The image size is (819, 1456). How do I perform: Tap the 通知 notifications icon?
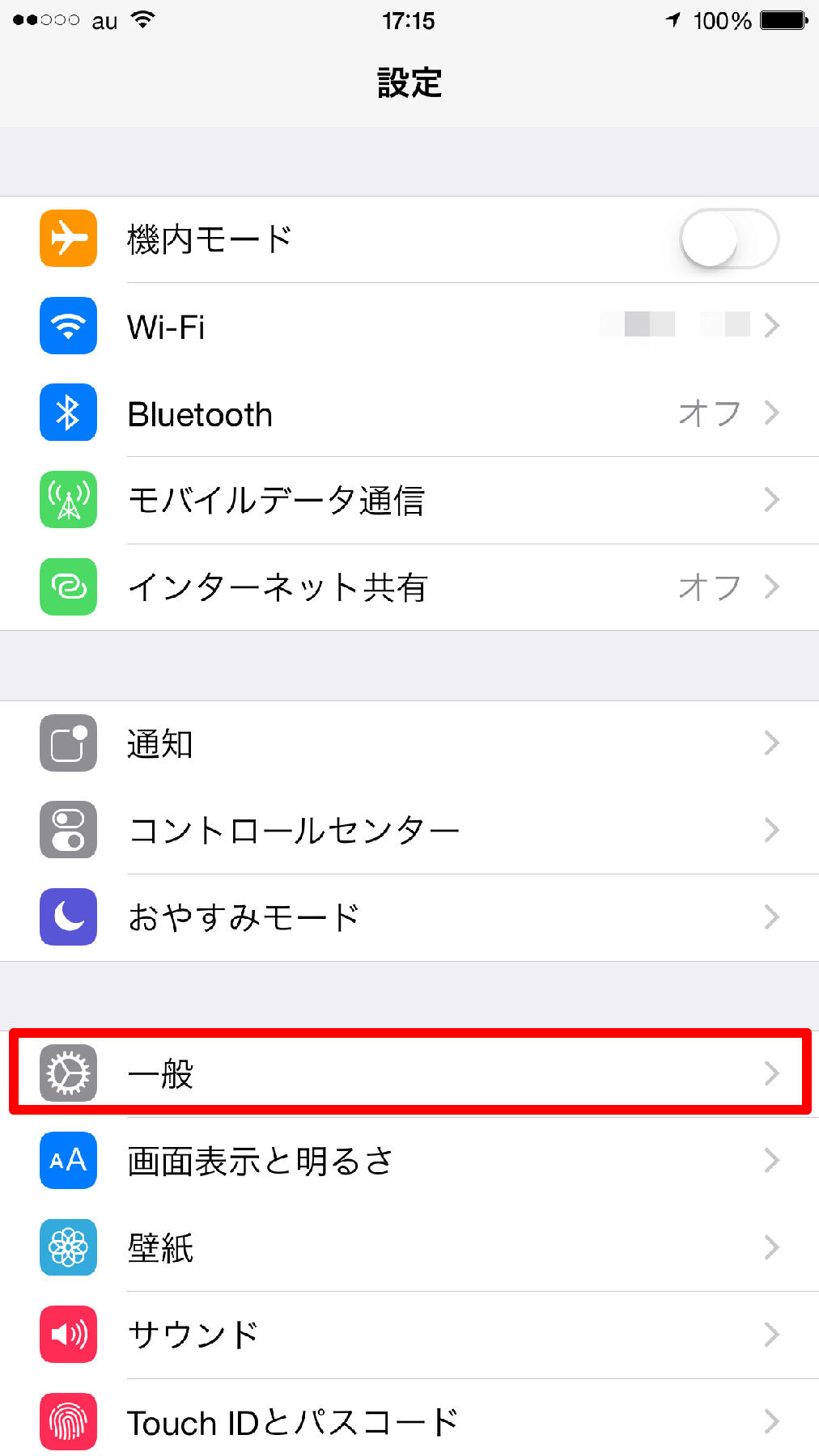point(68,743)
